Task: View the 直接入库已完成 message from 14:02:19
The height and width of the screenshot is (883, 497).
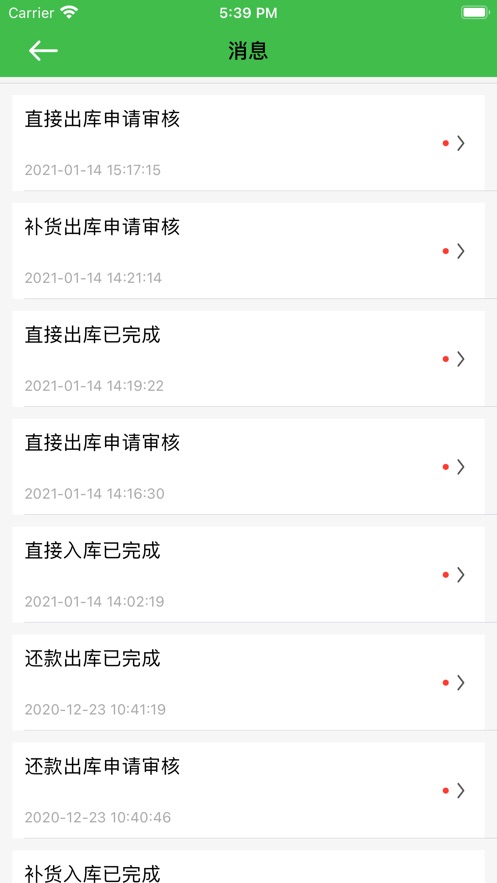Action: (248, 574)
